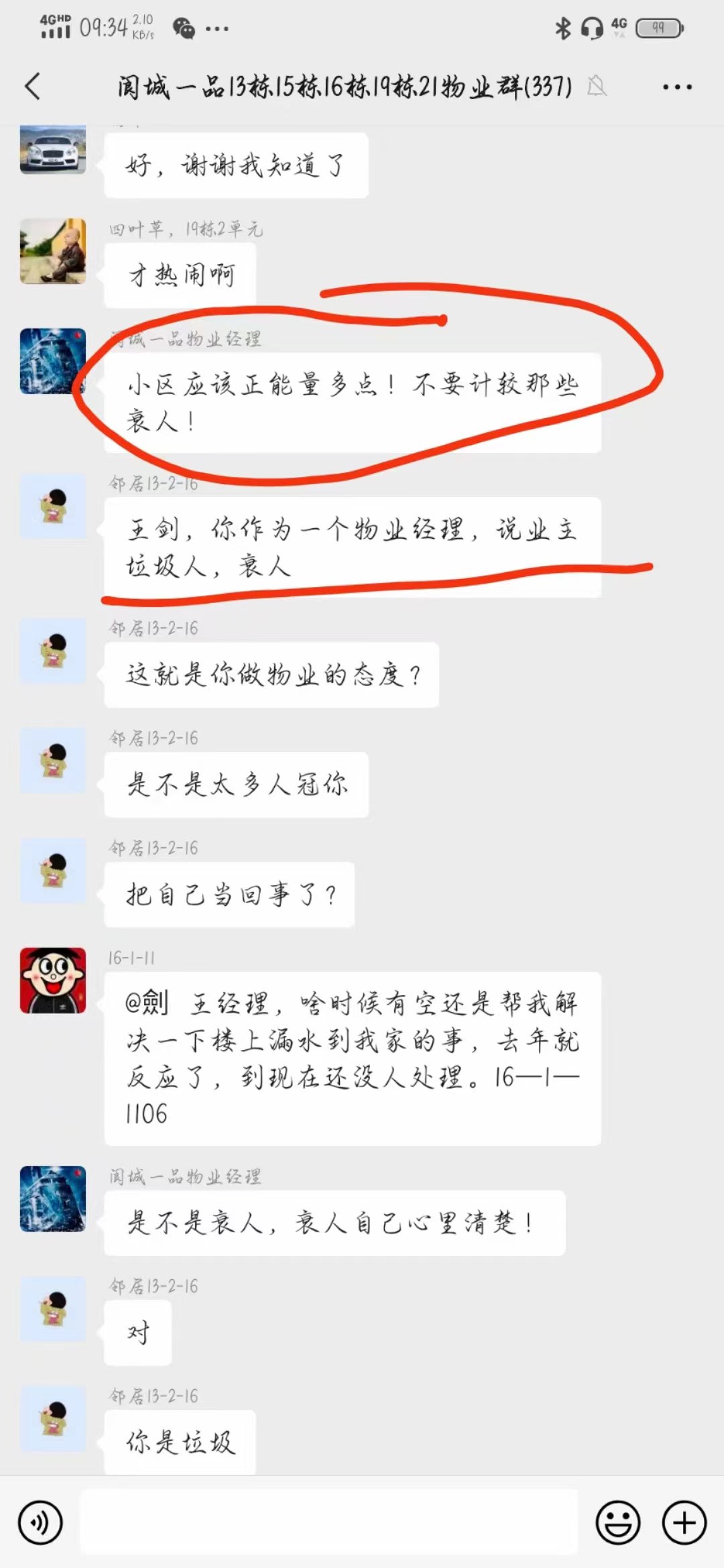Viewport: 724px width, 1568px height.
Task: Switch to voice message input
Action: click(40, 1522)
